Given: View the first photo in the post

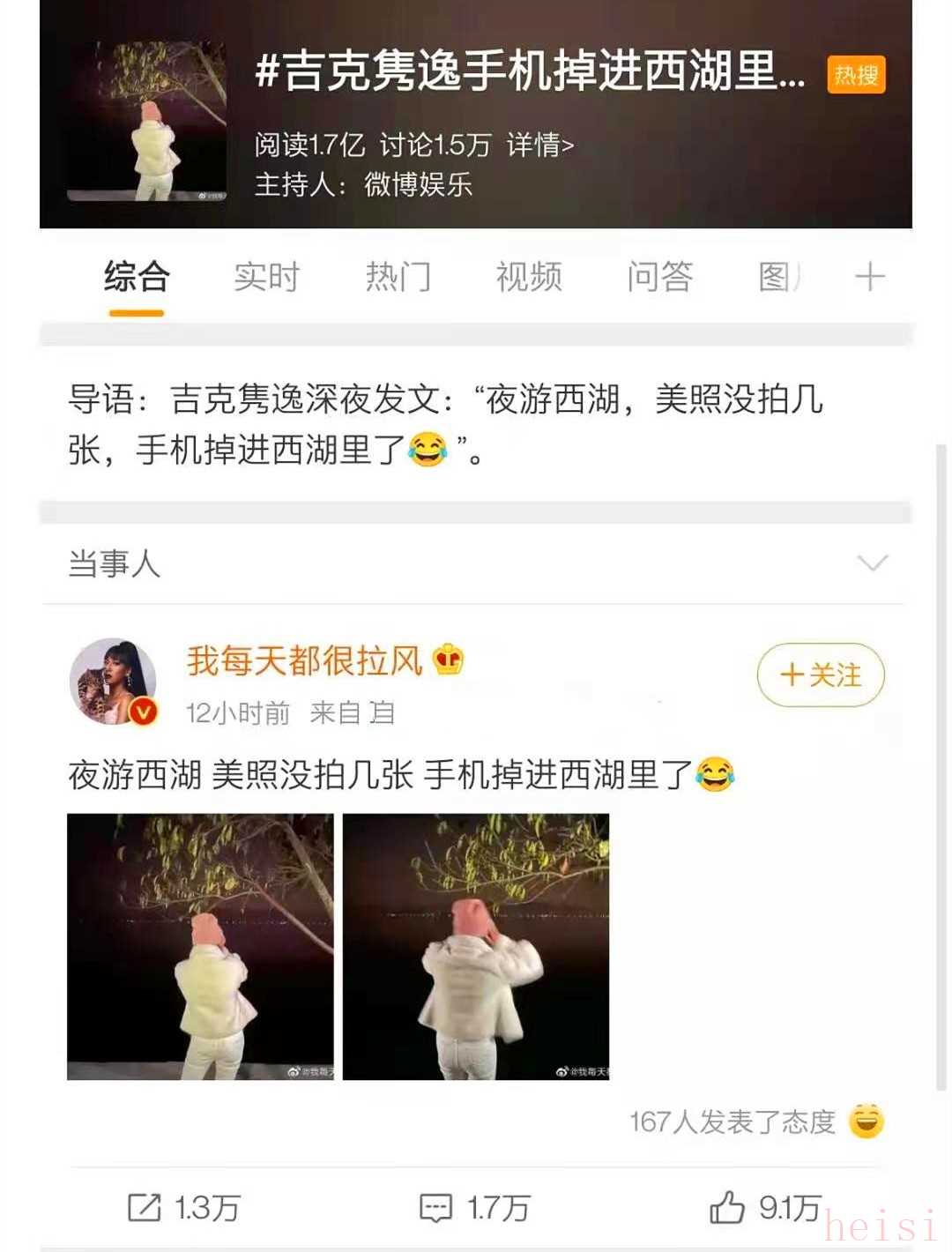Looking at the screenshot, I should [200, 946].
